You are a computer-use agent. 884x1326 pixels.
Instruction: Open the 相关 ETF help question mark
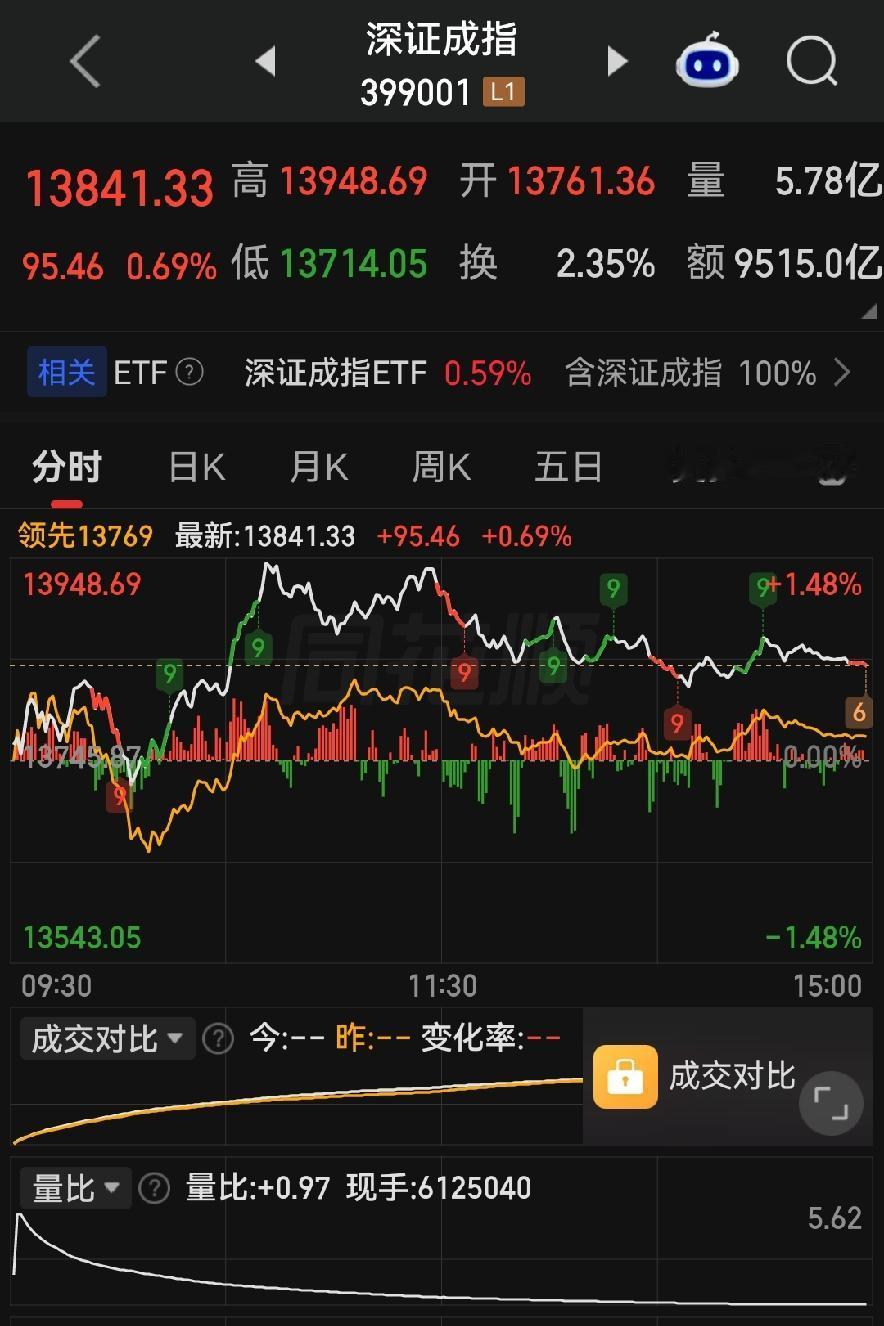190,373
